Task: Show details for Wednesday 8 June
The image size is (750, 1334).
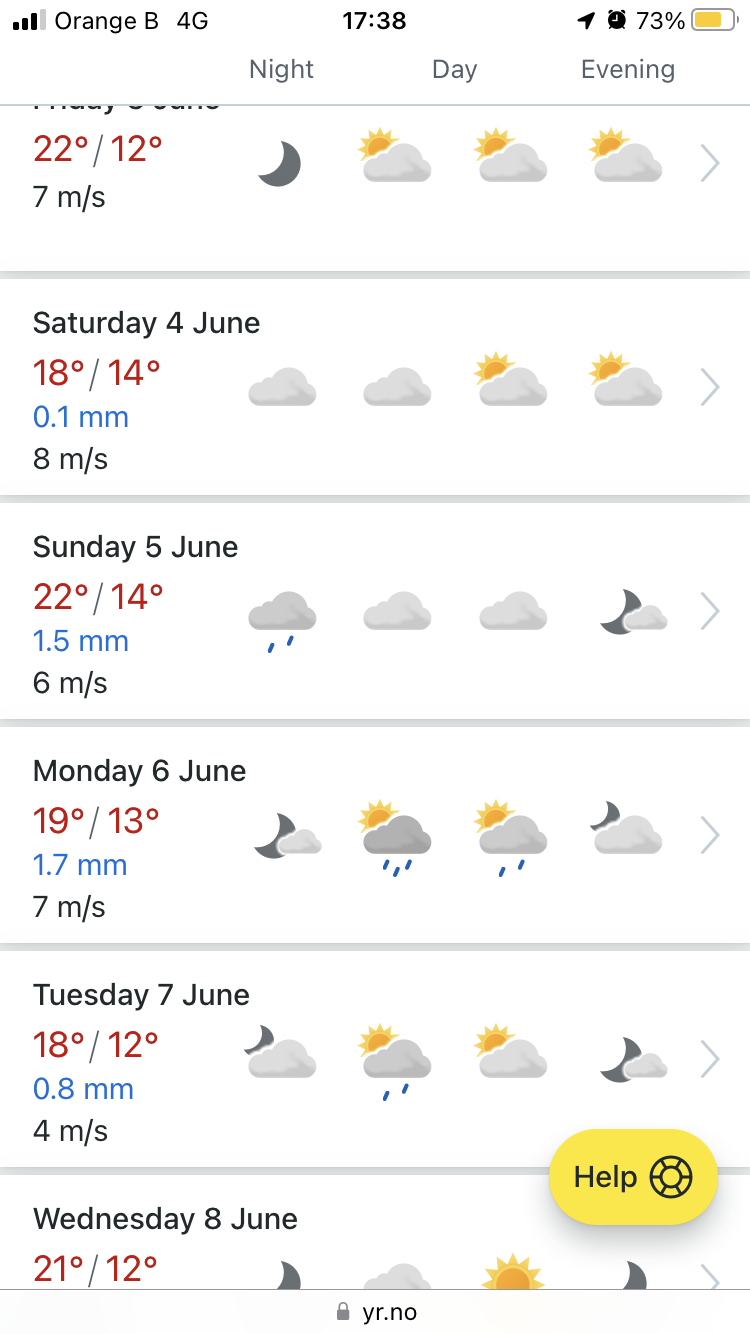Action: 375,1232
